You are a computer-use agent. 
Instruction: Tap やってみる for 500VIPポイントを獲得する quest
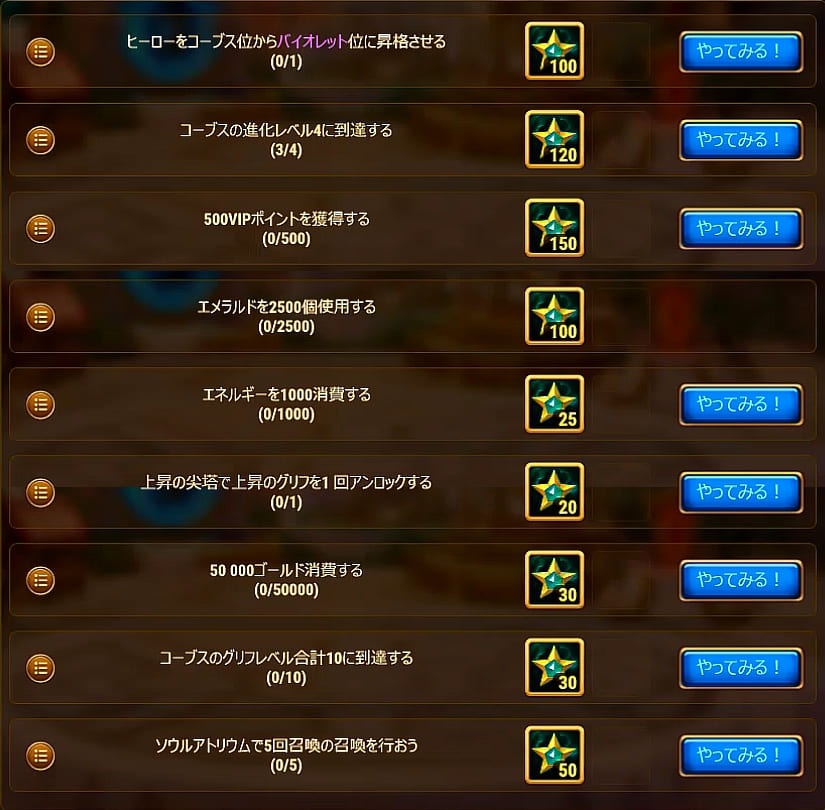point(741,228)
